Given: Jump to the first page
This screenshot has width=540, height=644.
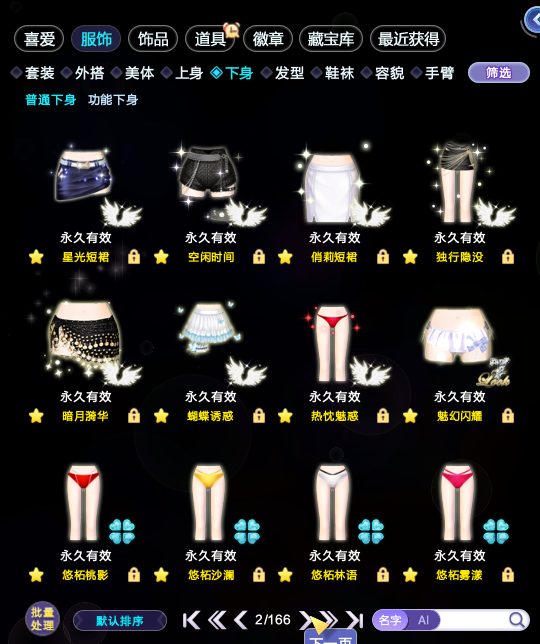Looking at the screenshot, I should pos(191,620).
